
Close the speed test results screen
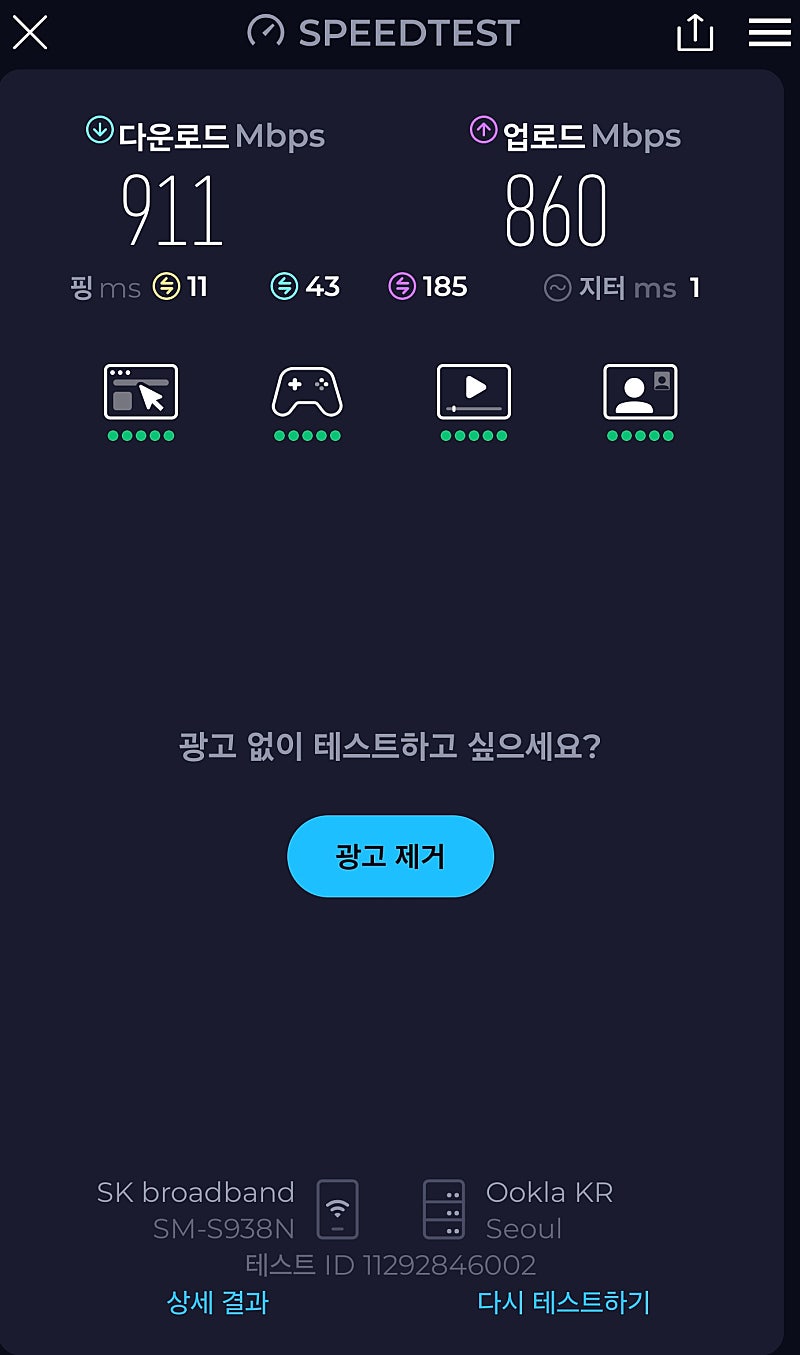(x=30, y=33)
